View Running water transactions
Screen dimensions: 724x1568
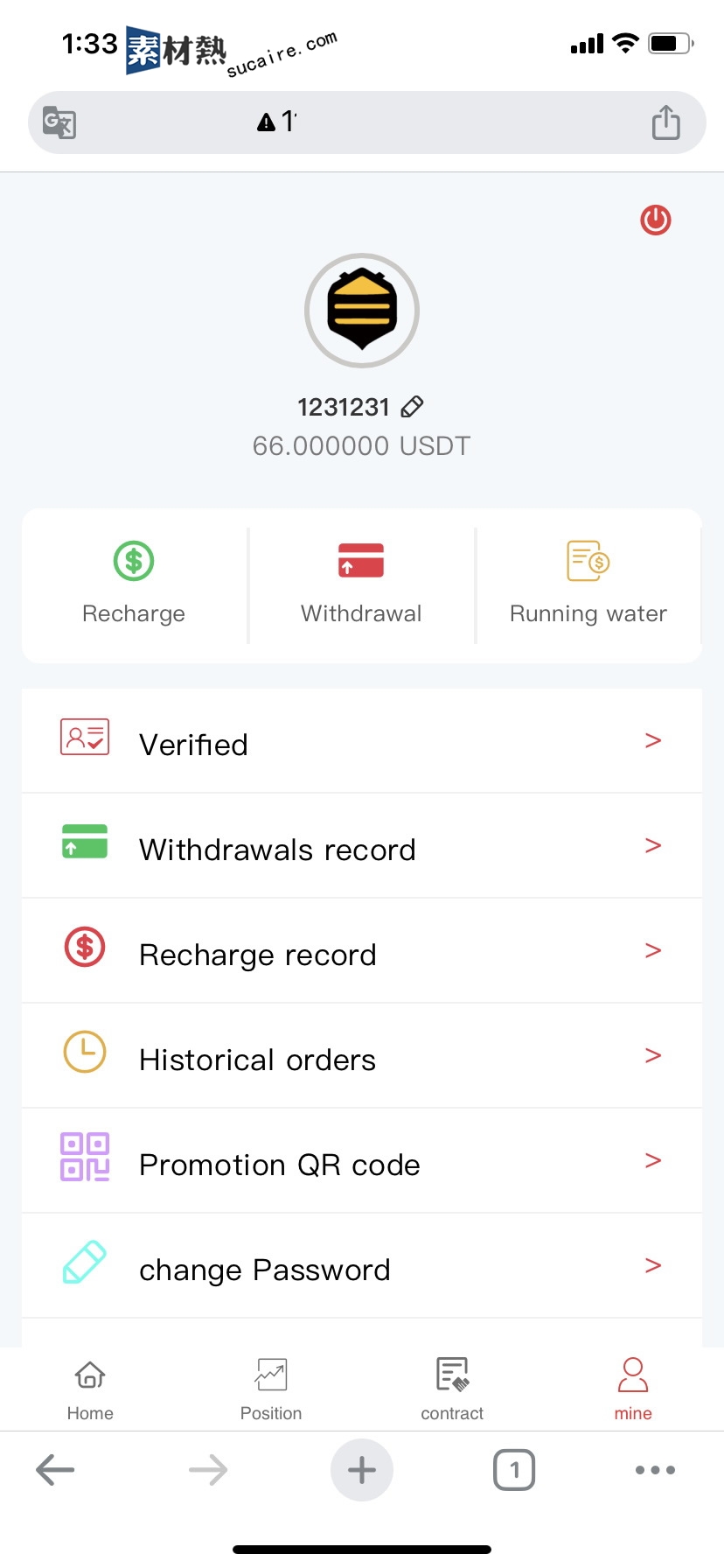coord(588,582)
